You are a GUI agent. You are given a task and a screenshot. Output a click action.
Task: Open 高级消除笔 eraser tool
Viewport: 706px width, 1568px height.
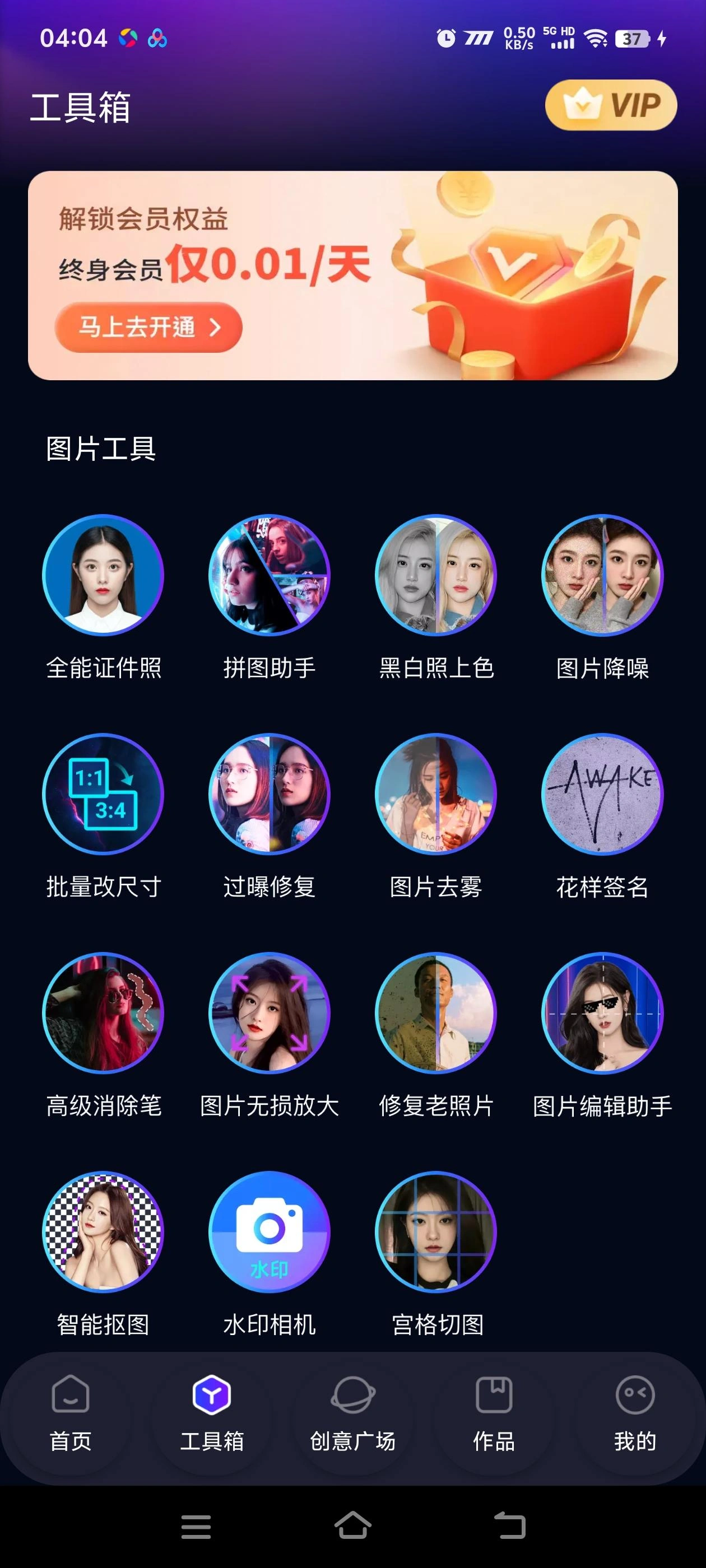[x=103, y=1013]
